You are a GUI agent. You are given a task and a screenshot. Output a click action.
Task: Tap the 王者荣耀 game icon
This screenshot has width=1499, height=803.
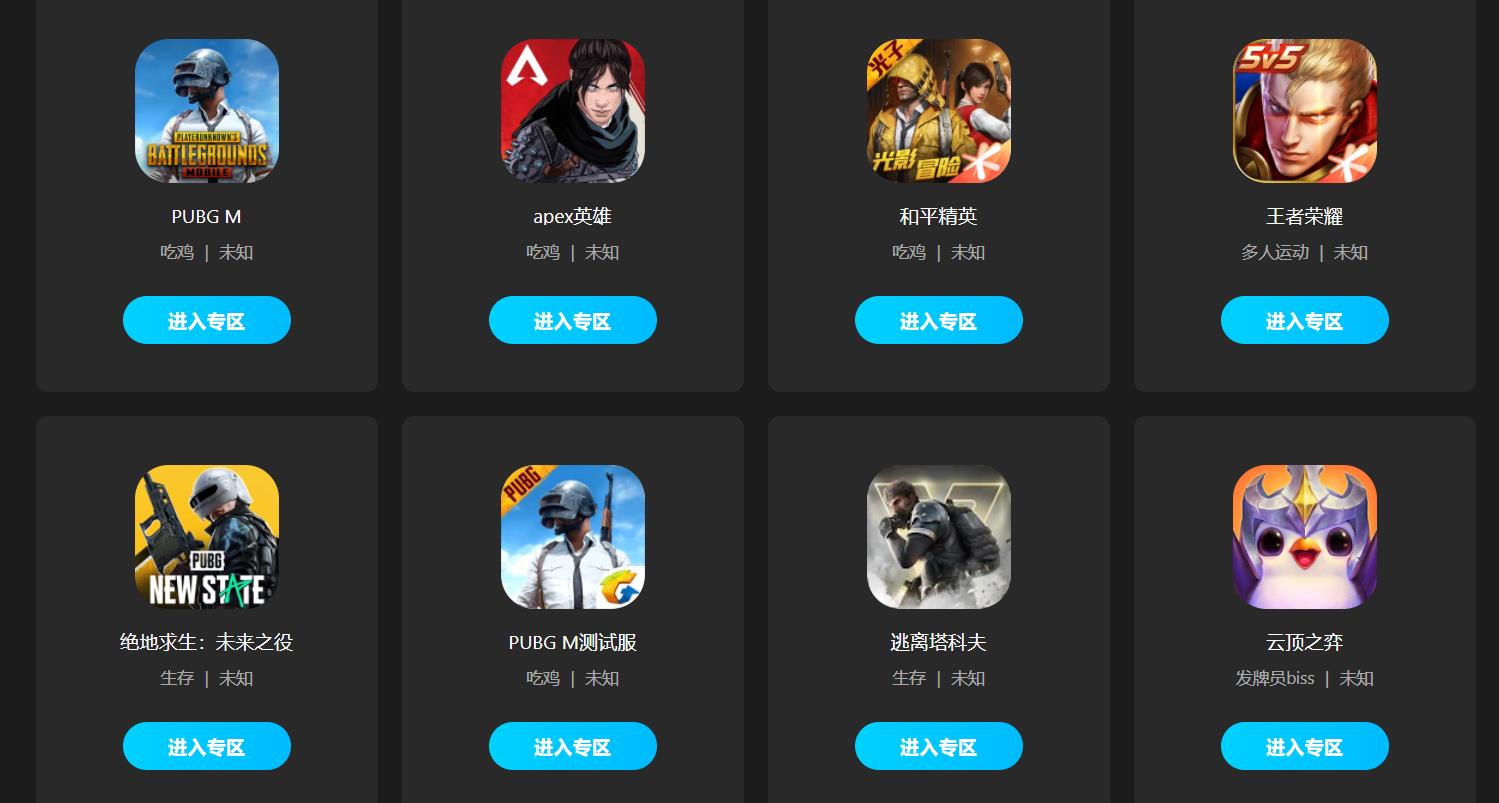tap(1305, 111)
